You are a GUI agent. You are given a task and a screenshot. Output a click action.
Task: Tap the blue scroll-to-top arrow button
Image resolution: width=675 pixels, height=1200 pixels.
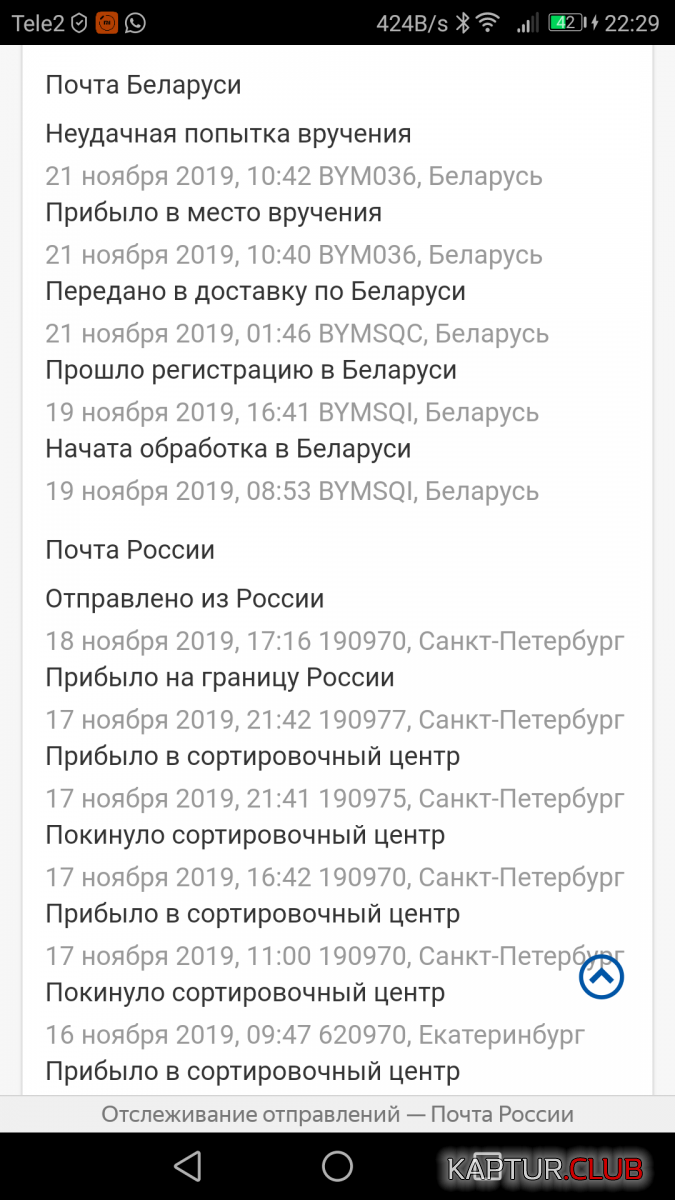pos(601,977)
